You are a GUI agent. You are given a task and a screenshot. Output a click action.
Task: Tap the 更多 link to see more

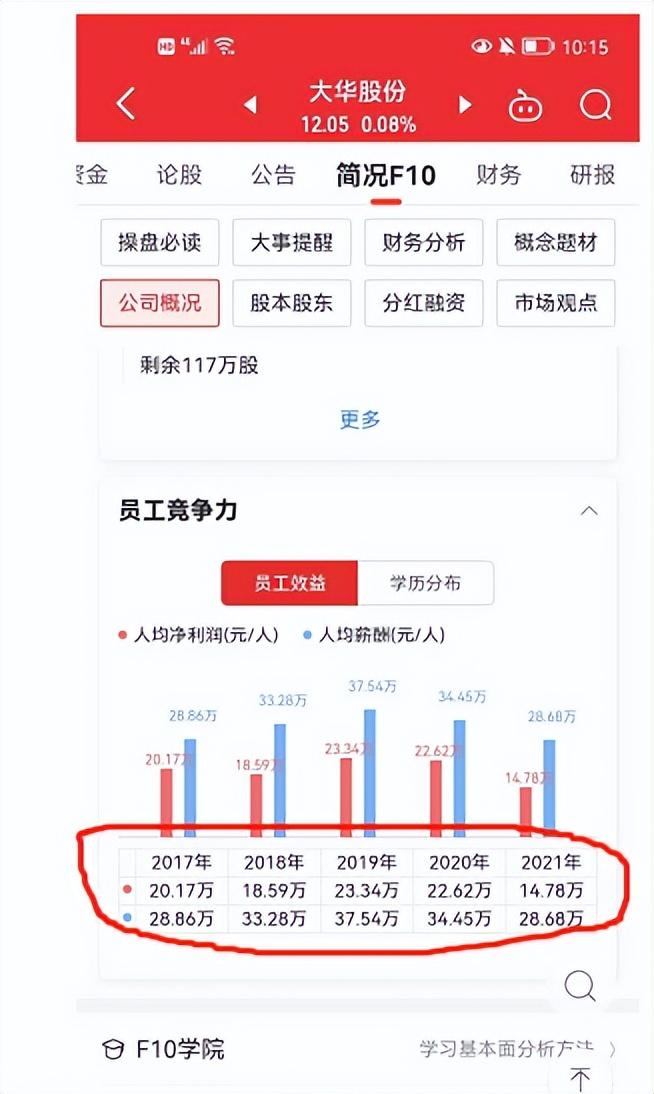[359, 420]
